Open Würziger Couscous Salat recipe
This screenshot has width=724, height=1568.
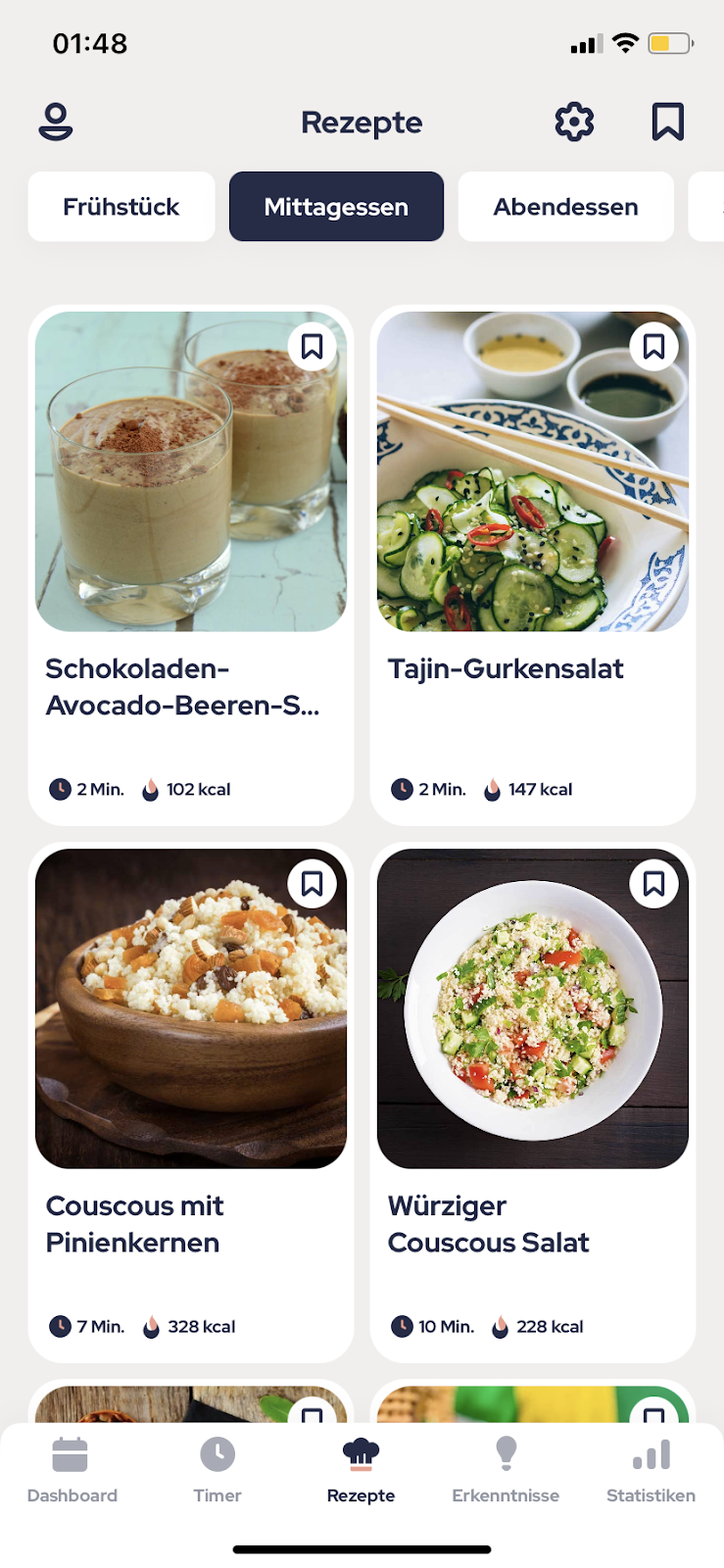pos(533,1102)
